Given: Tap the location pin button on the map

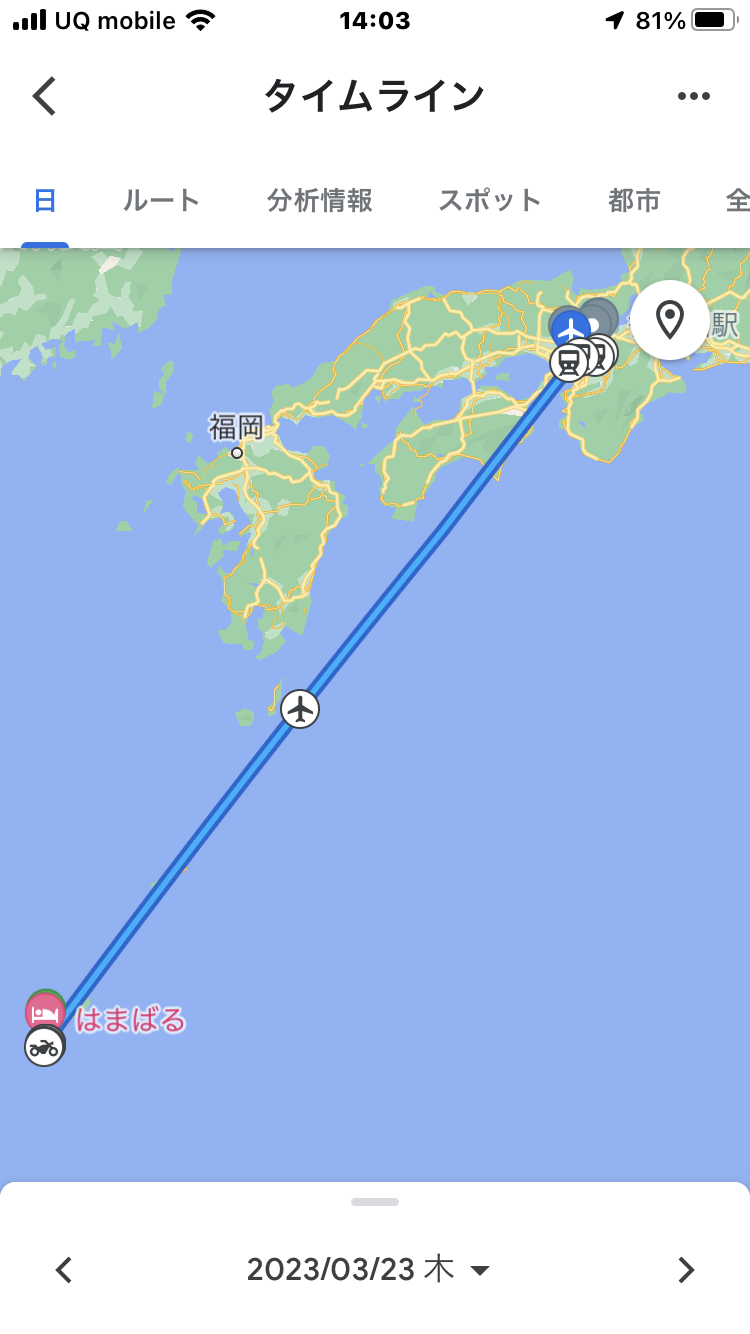Looking at the screenshot, I should [x=669, y=320].
